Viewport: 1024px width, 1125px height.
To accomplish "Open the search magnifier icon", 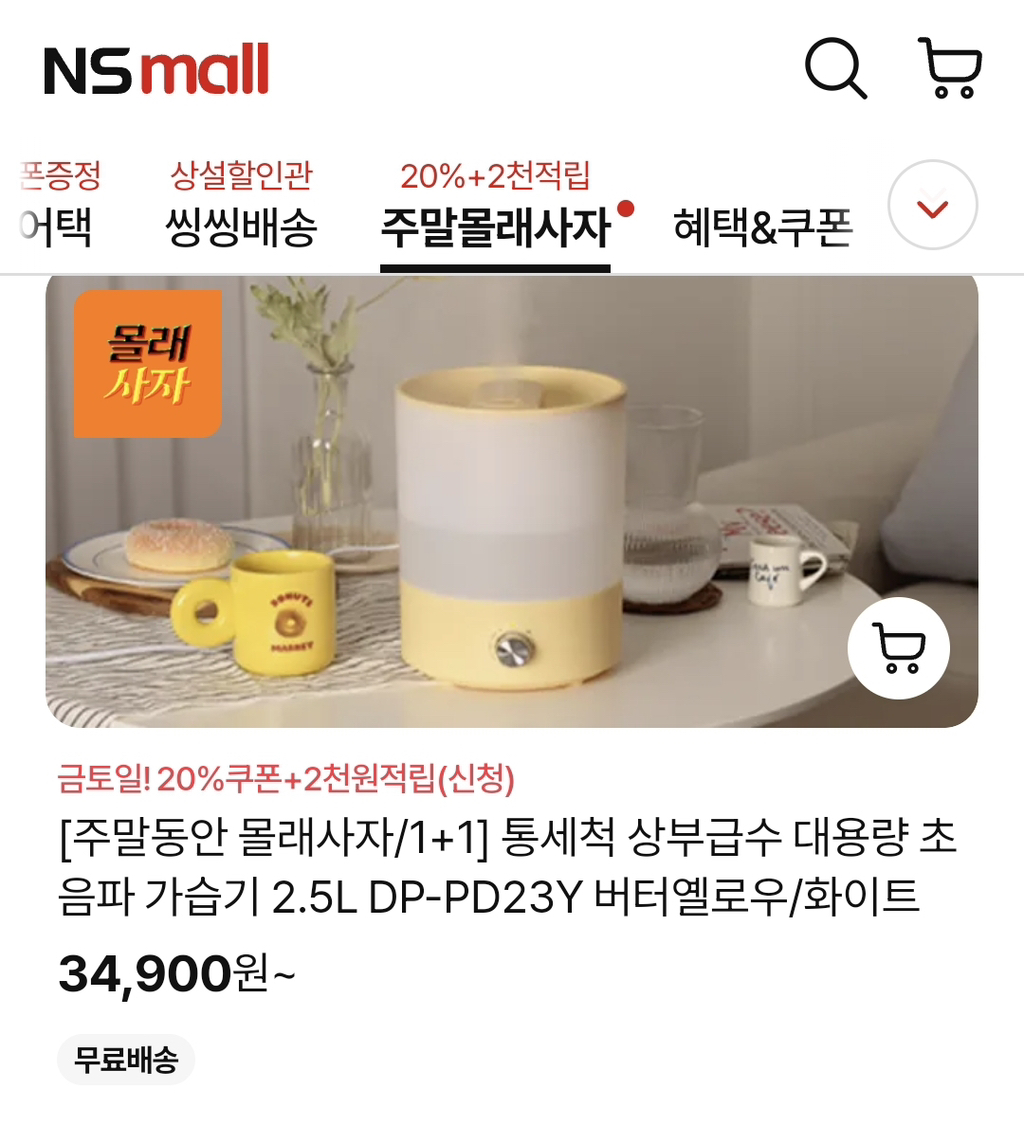I will pyautogui.click(x=835, y=69).
